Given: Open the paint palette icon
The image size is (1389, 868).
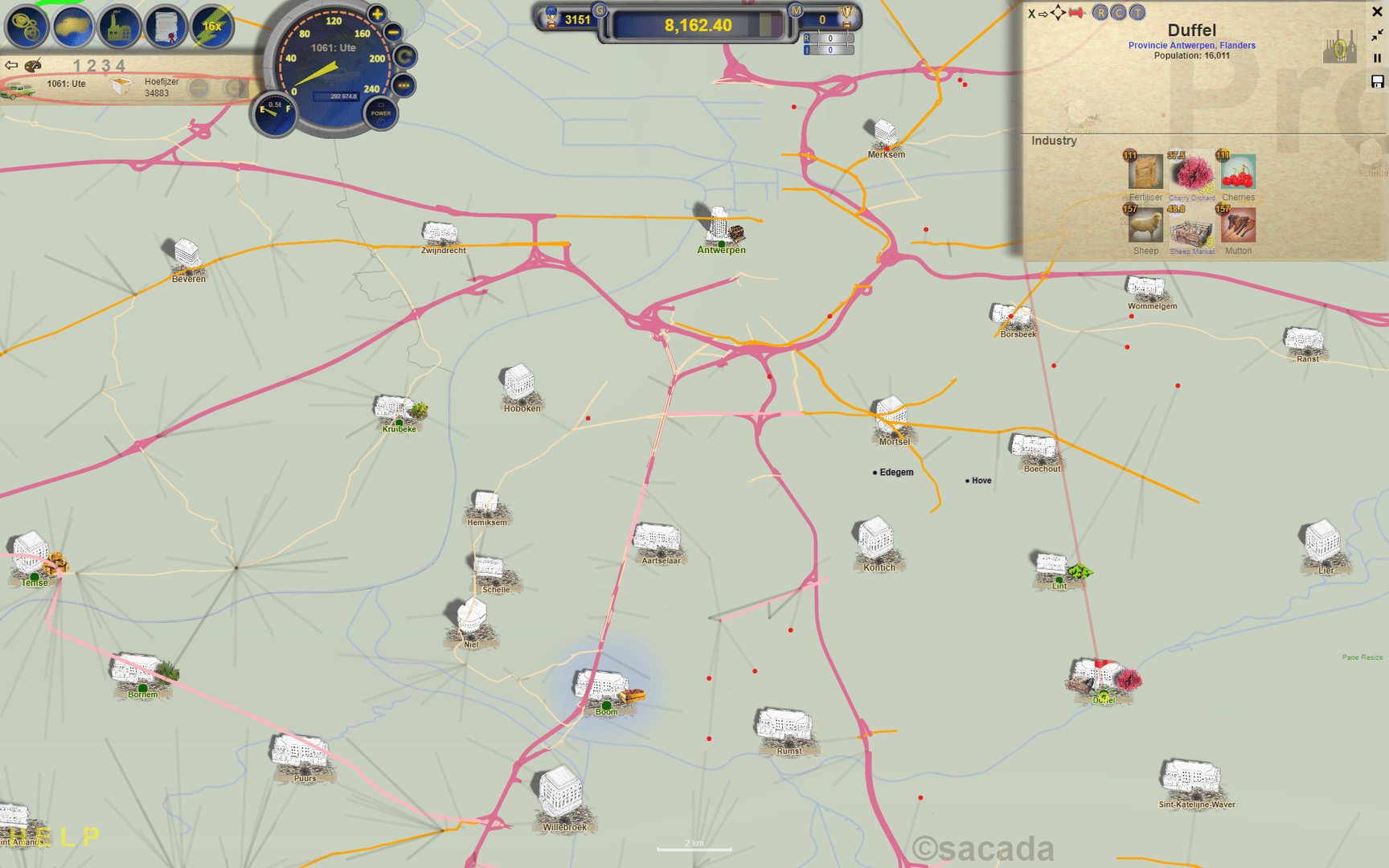Looking at the screenshot, I should pyautogui.click(x=33, y=65).
